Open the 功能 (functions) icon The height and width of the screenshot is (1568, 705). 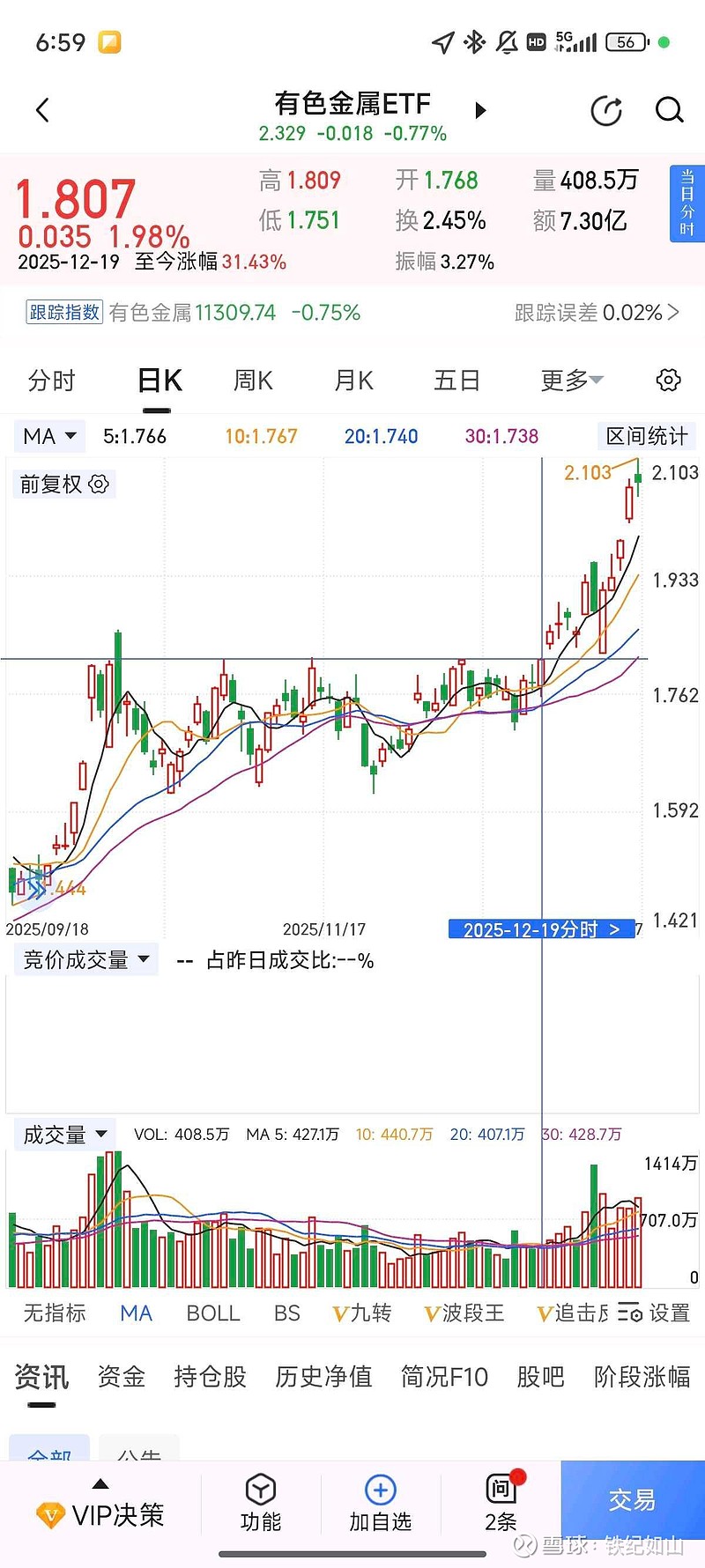click(261, 1504)
